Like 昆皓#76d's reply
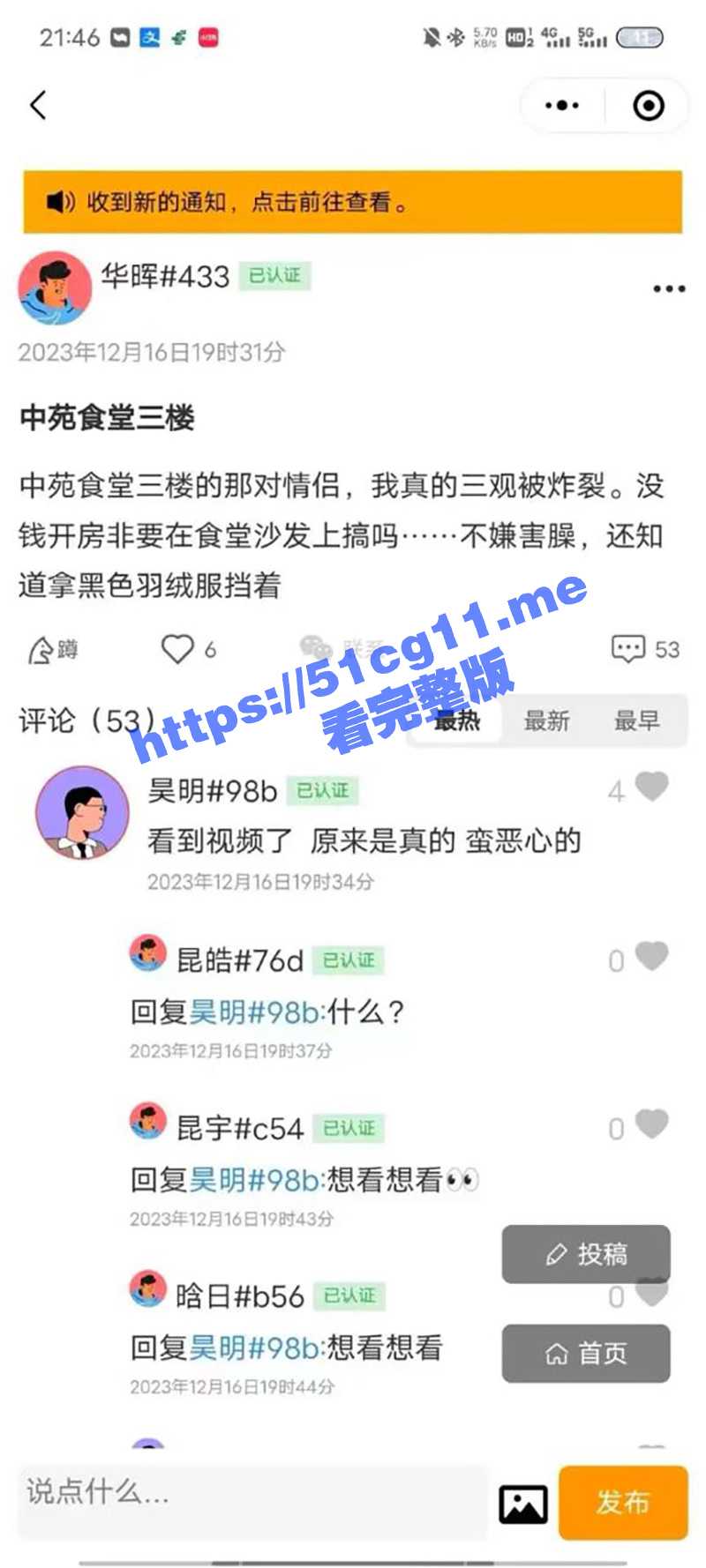 pyautogui.click(x=651, y=957)
